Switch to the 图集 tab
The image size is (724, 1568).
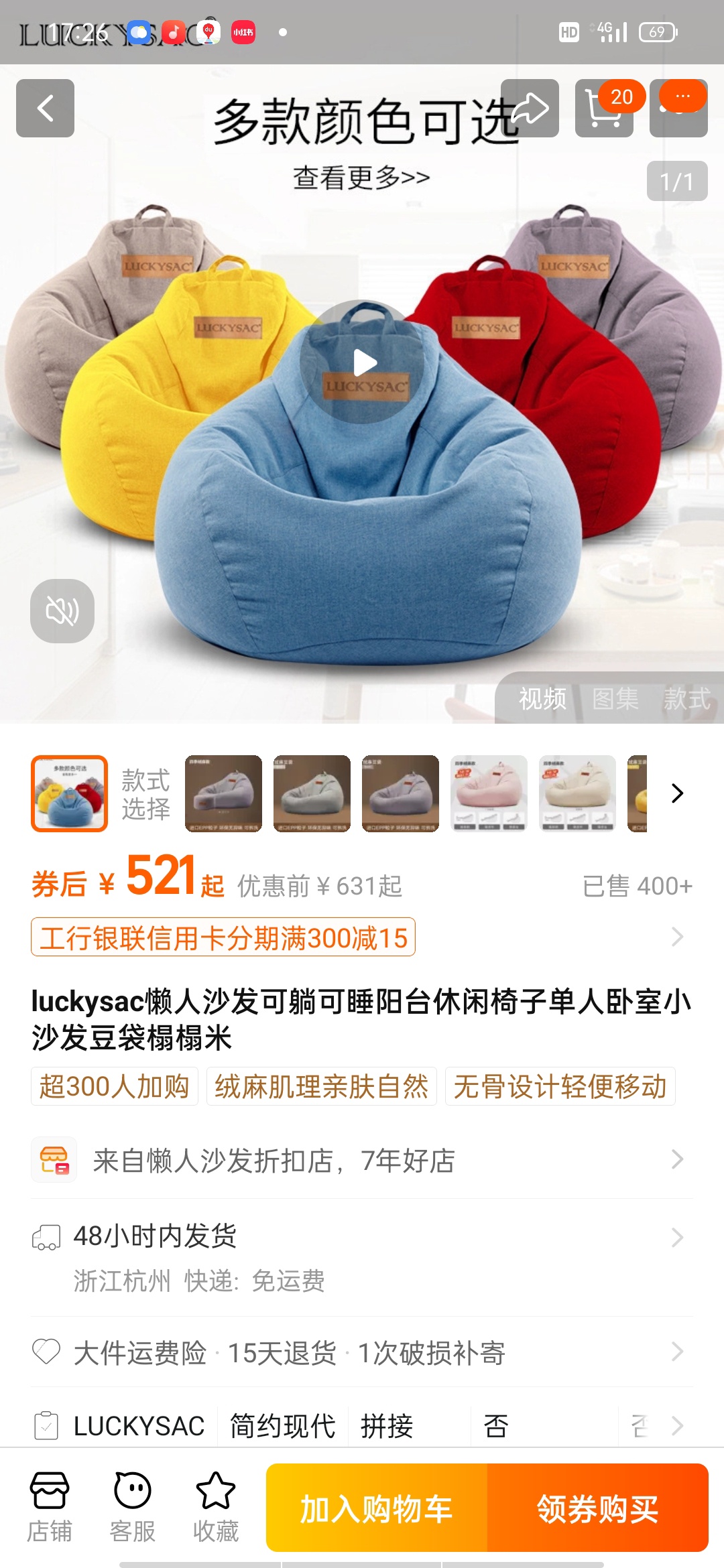pyautogui.click(x=615, y=699)
